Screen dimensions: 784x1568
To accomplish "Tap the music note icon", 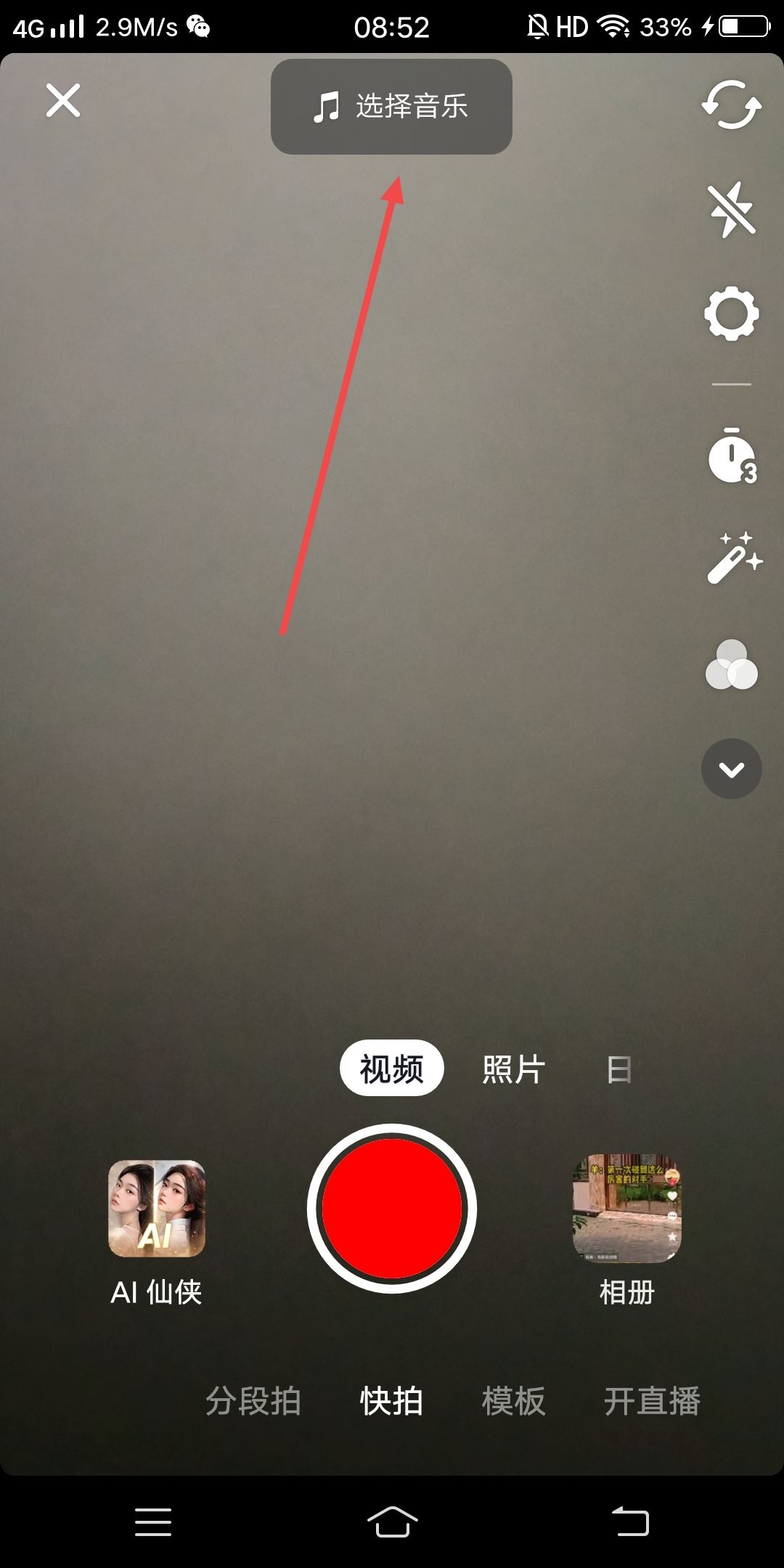I will click(x=326, y=106).
